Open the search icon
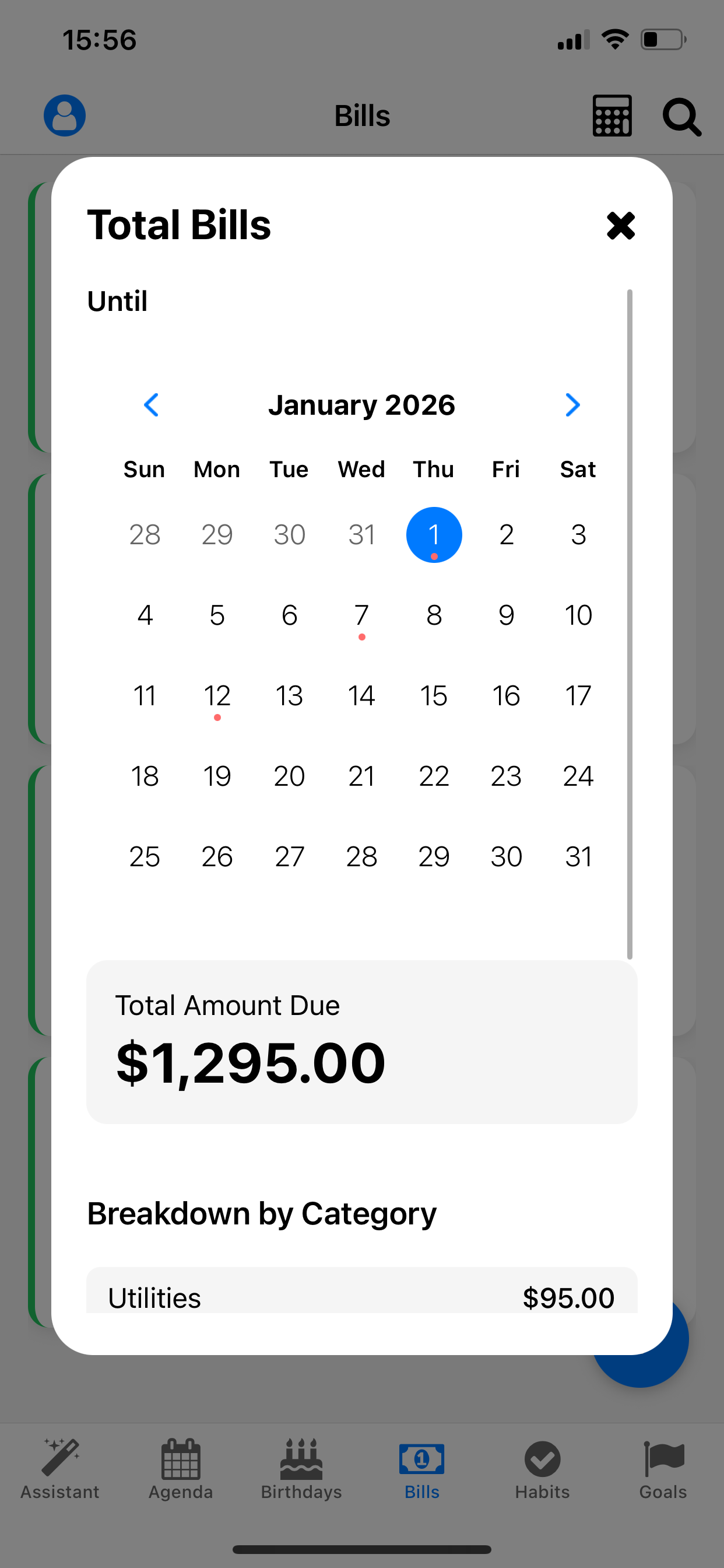724x1568 pixels. pyautogui.click(x=681, y=116)
